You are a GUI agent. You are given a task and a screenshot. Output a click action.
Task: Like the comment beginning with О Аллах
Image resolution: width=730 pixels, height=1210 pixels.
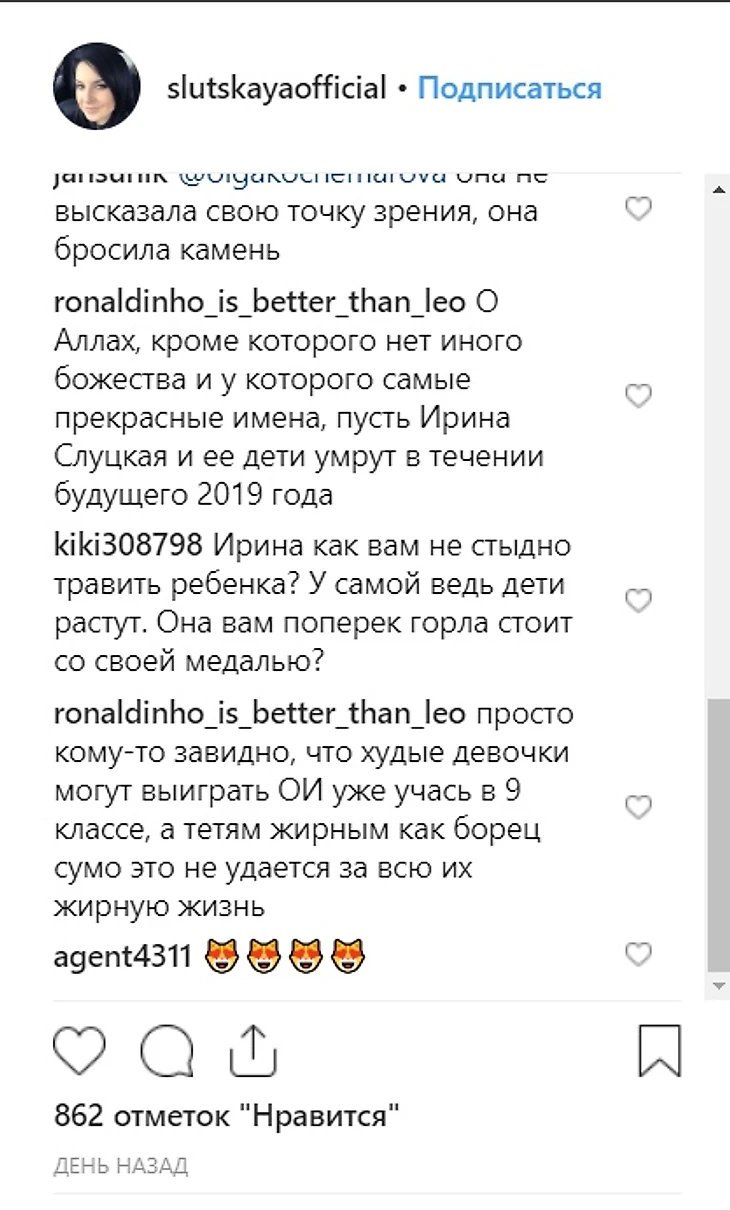pos(638,396)
